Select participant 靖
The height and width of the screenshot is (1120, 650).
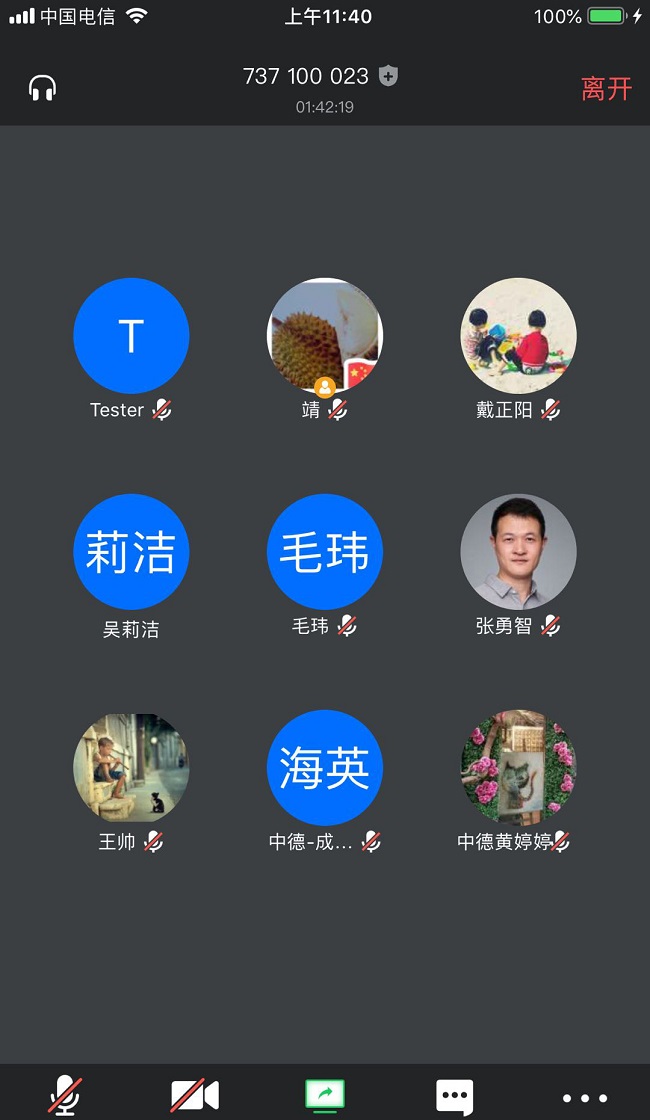pos(324,336)
